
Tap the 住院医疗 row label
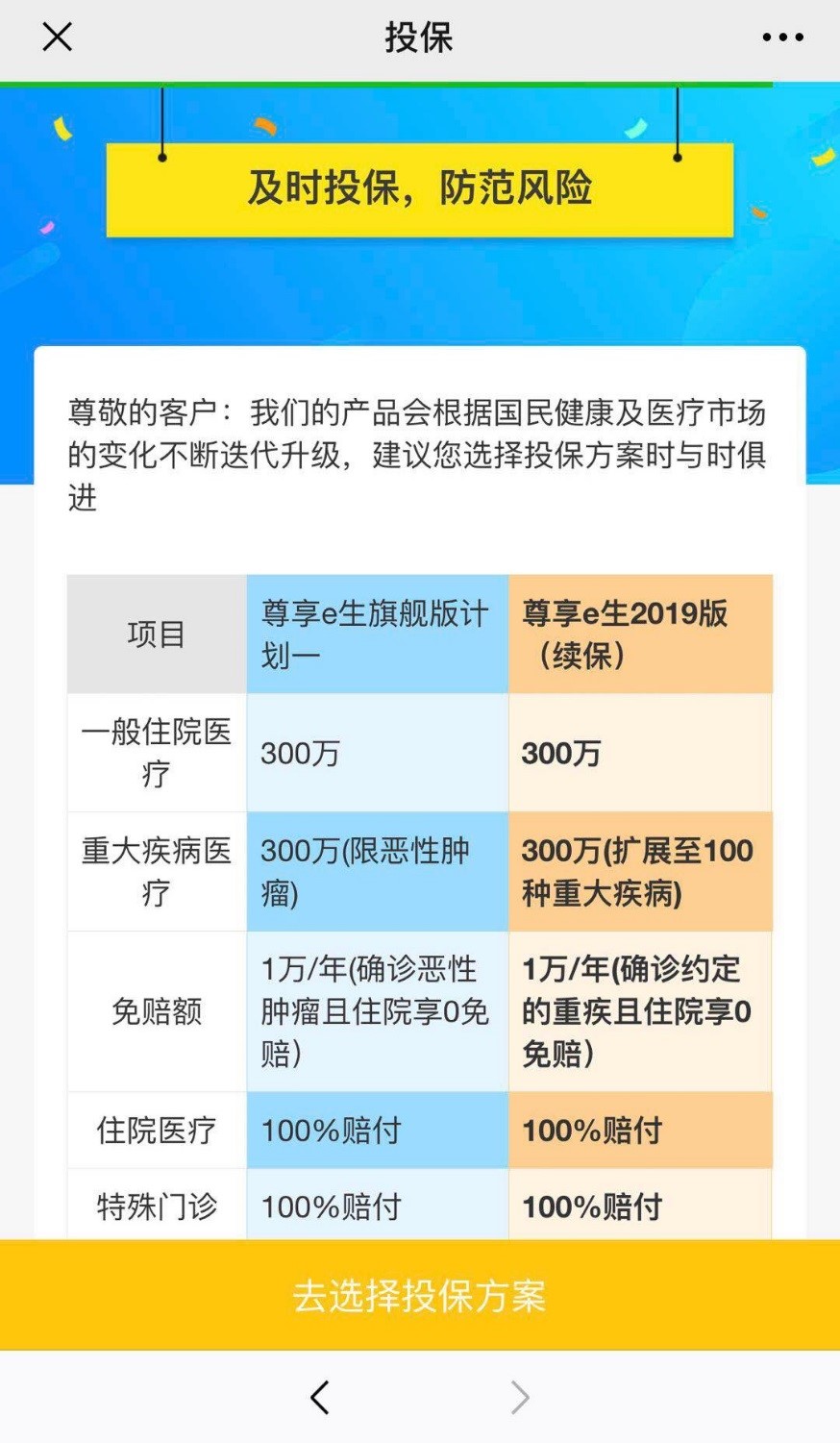(x=156, y=1131)
